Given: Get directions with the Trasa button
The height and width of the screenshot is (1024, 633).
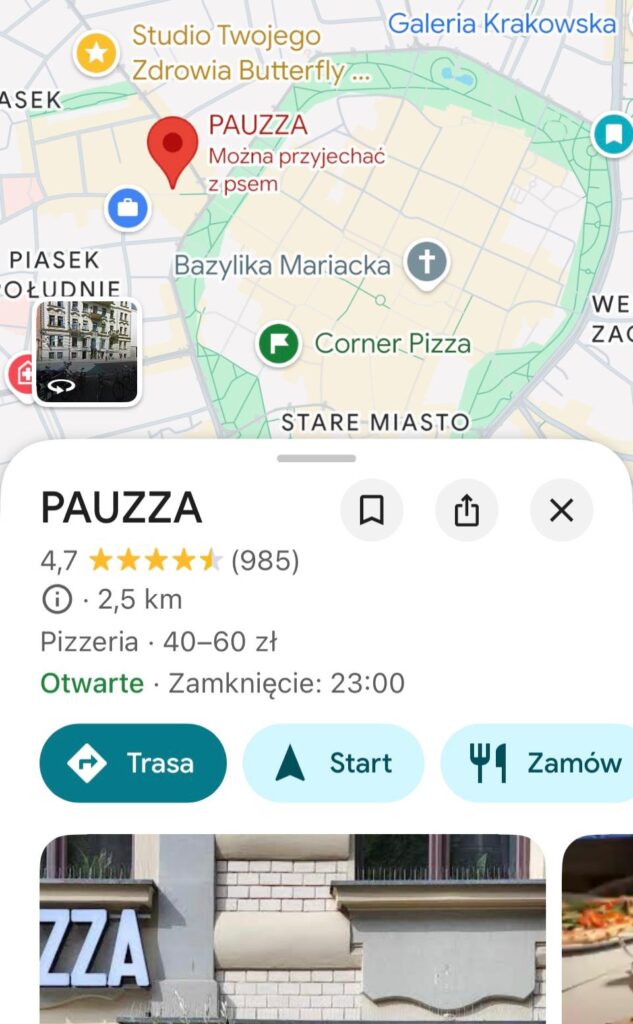Looking at the screenshot, I should point(133,764).
